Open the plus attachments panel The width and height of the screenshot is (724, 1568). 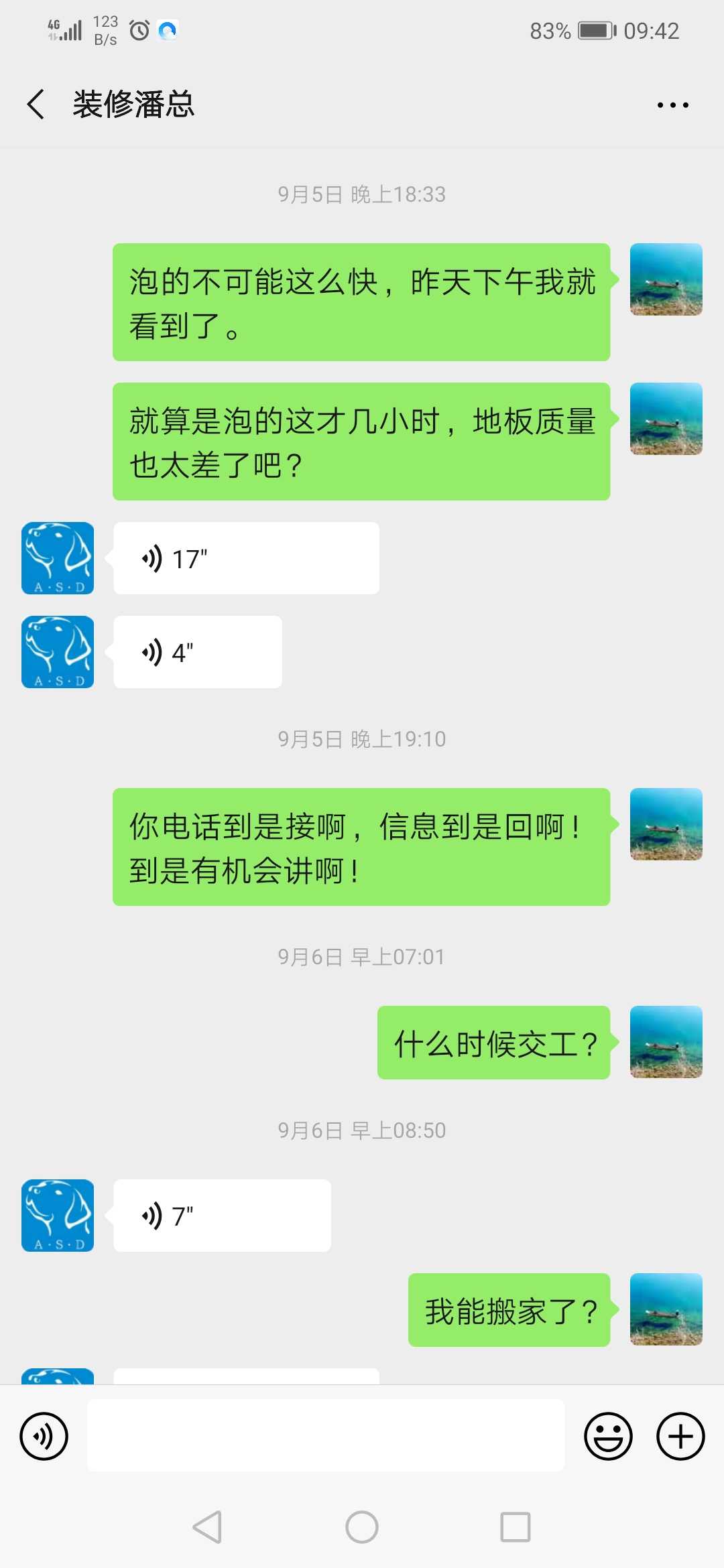tap(680, 1436)
